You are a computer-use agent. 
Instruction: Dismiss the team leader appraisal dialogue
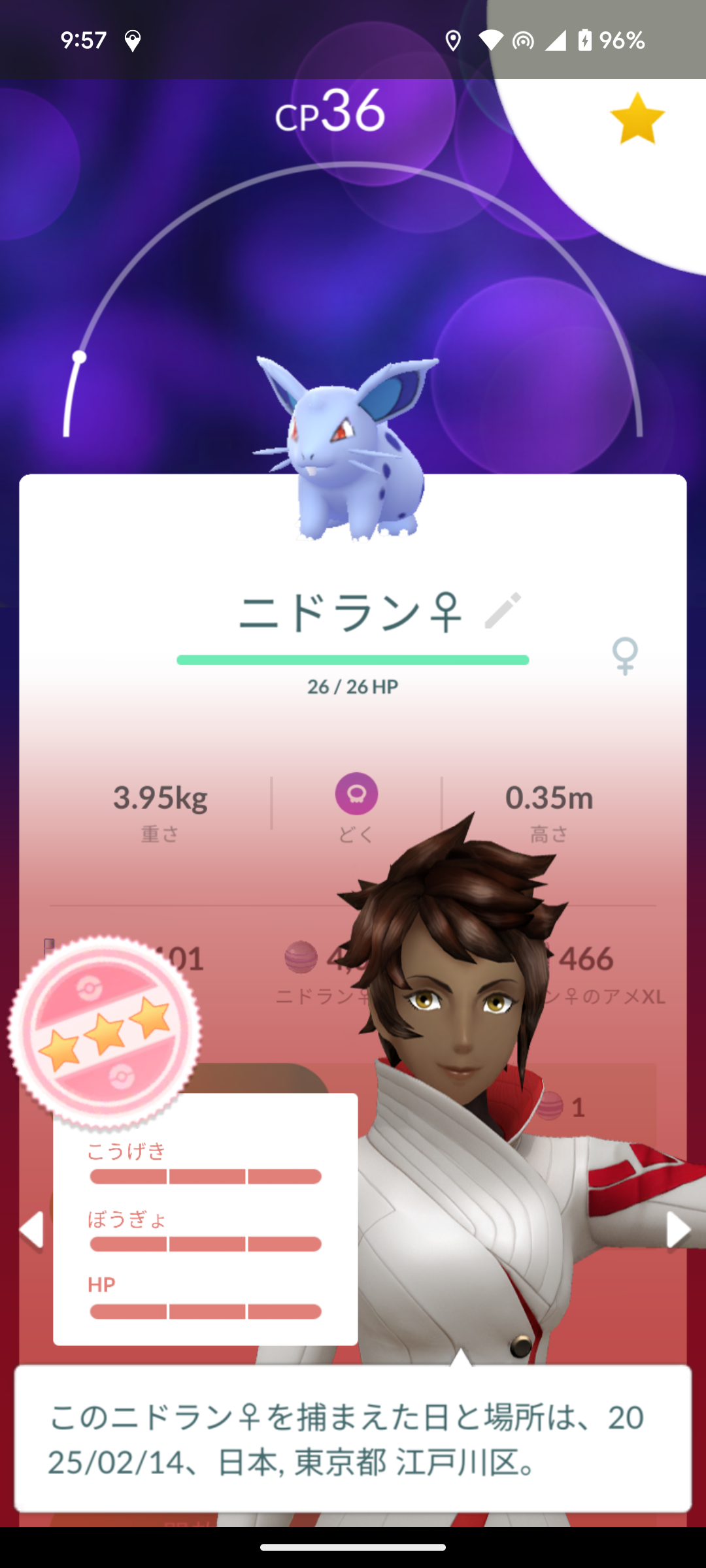353,1439
